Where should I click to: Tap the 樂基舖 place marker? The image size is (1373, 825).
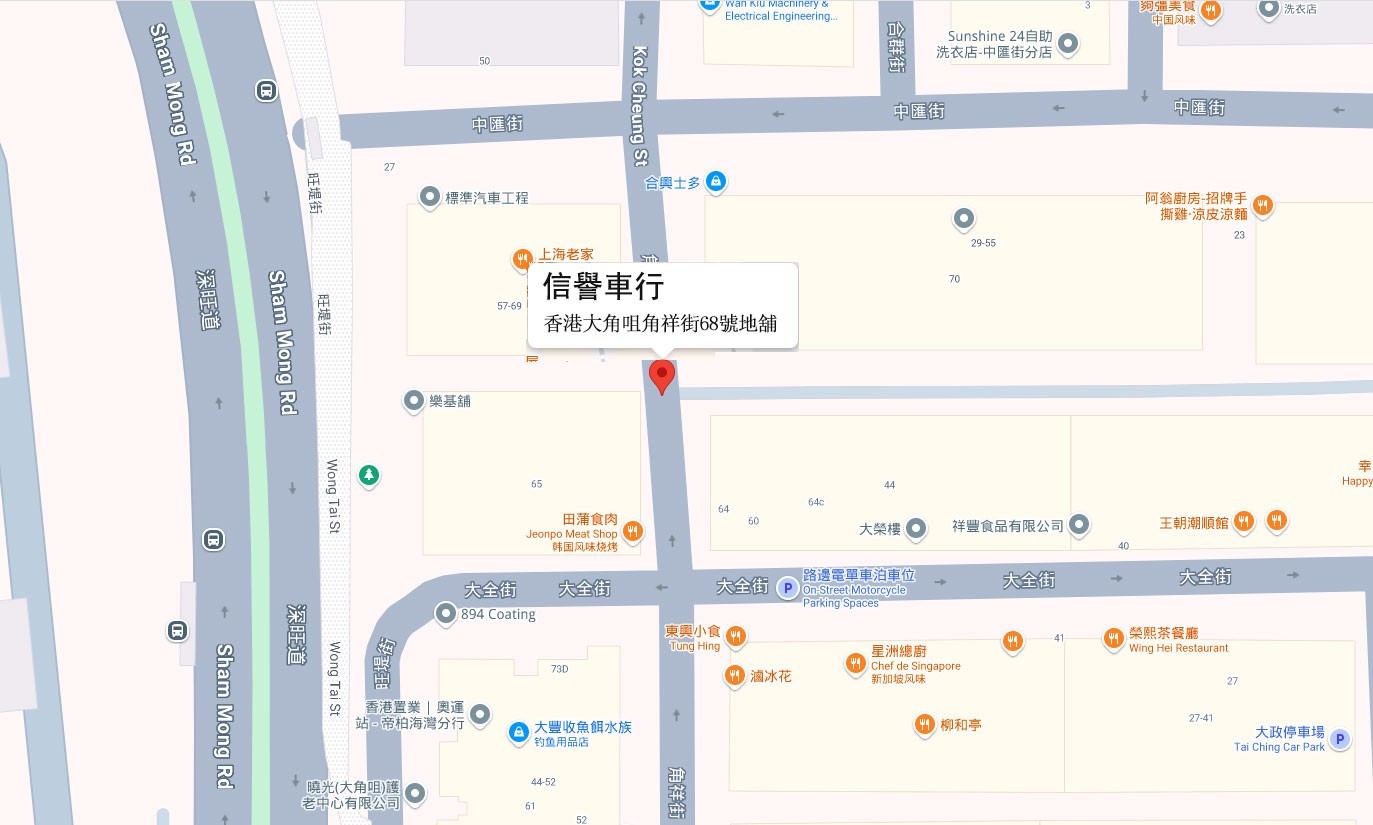point(414,401)
